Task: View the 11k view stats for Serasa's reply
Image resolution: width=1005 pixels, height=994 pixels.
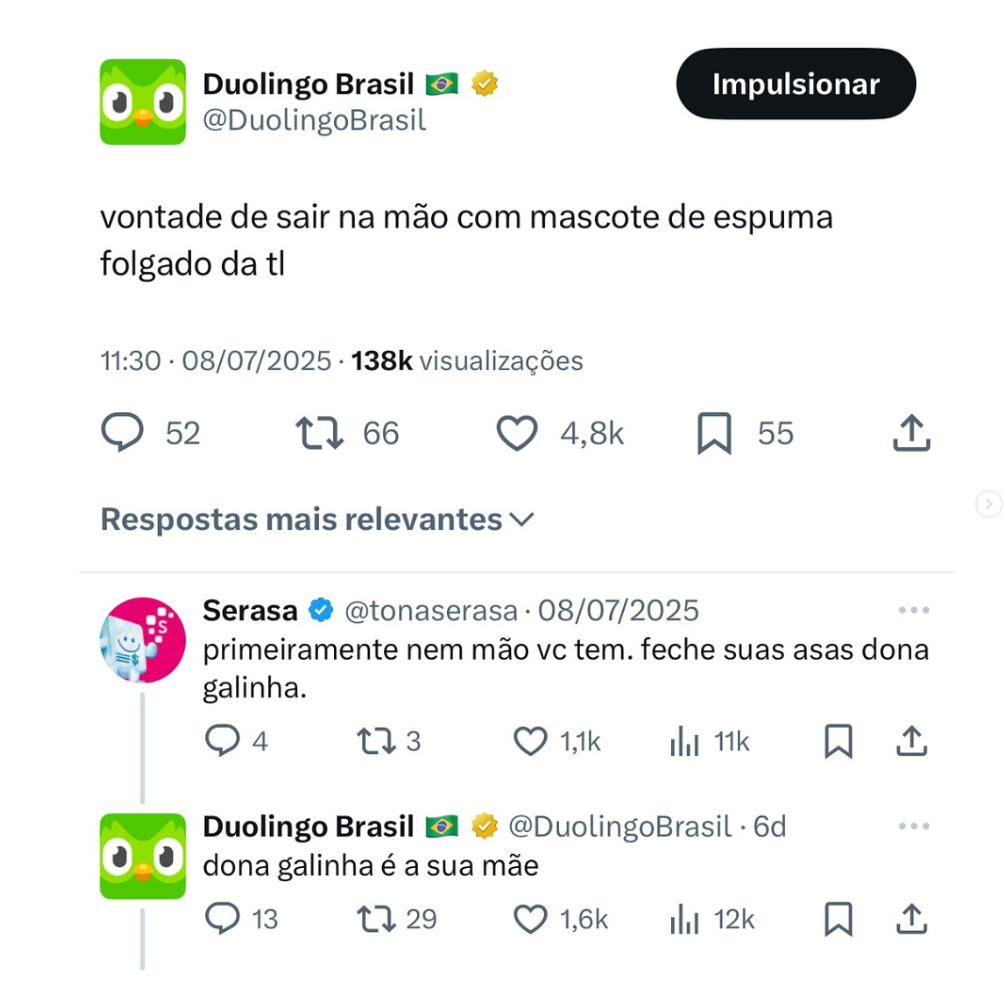Action: pyautogui.click(x=685, y=741)
